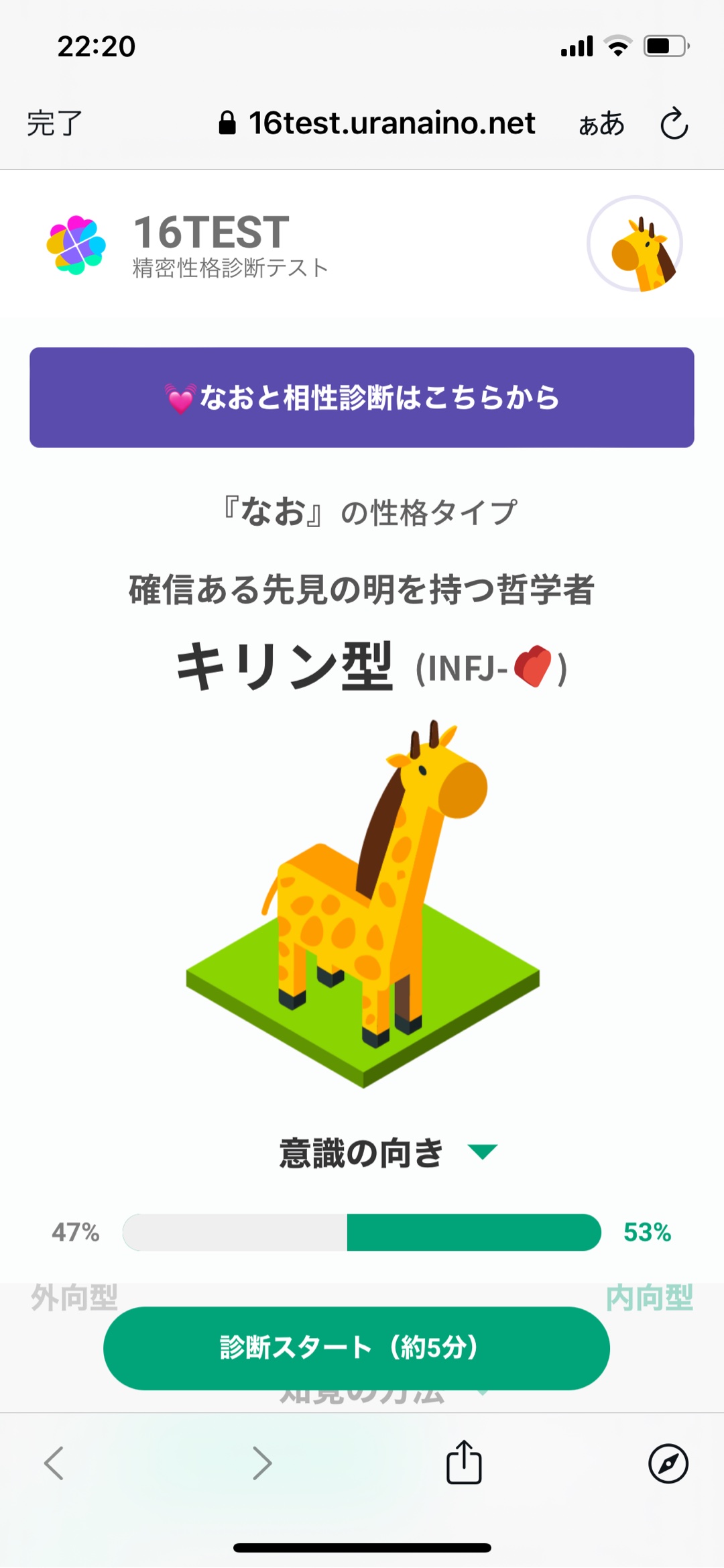Go back to previous page

[54, 1463]
